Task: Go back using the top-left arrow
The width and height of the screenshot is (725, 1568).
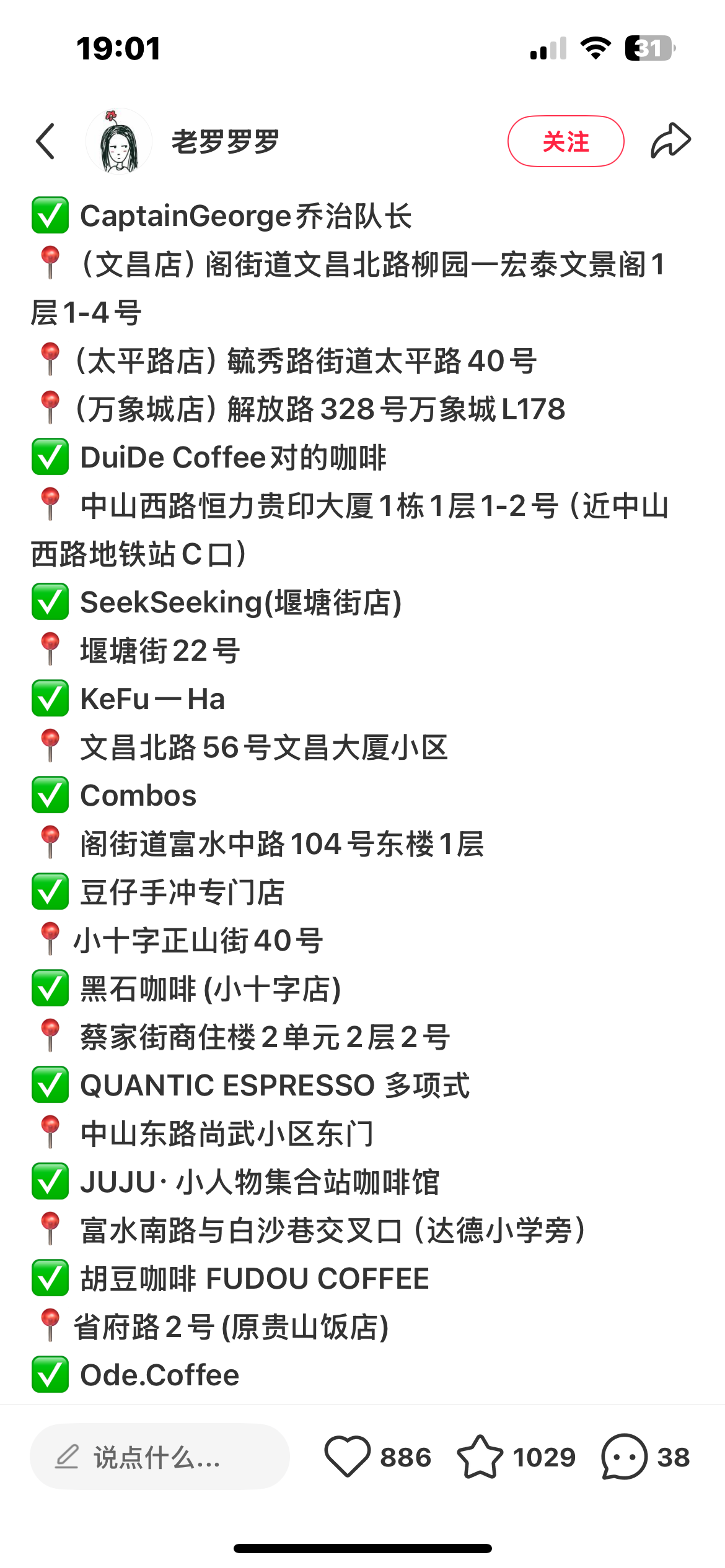Action: [46, 141]
